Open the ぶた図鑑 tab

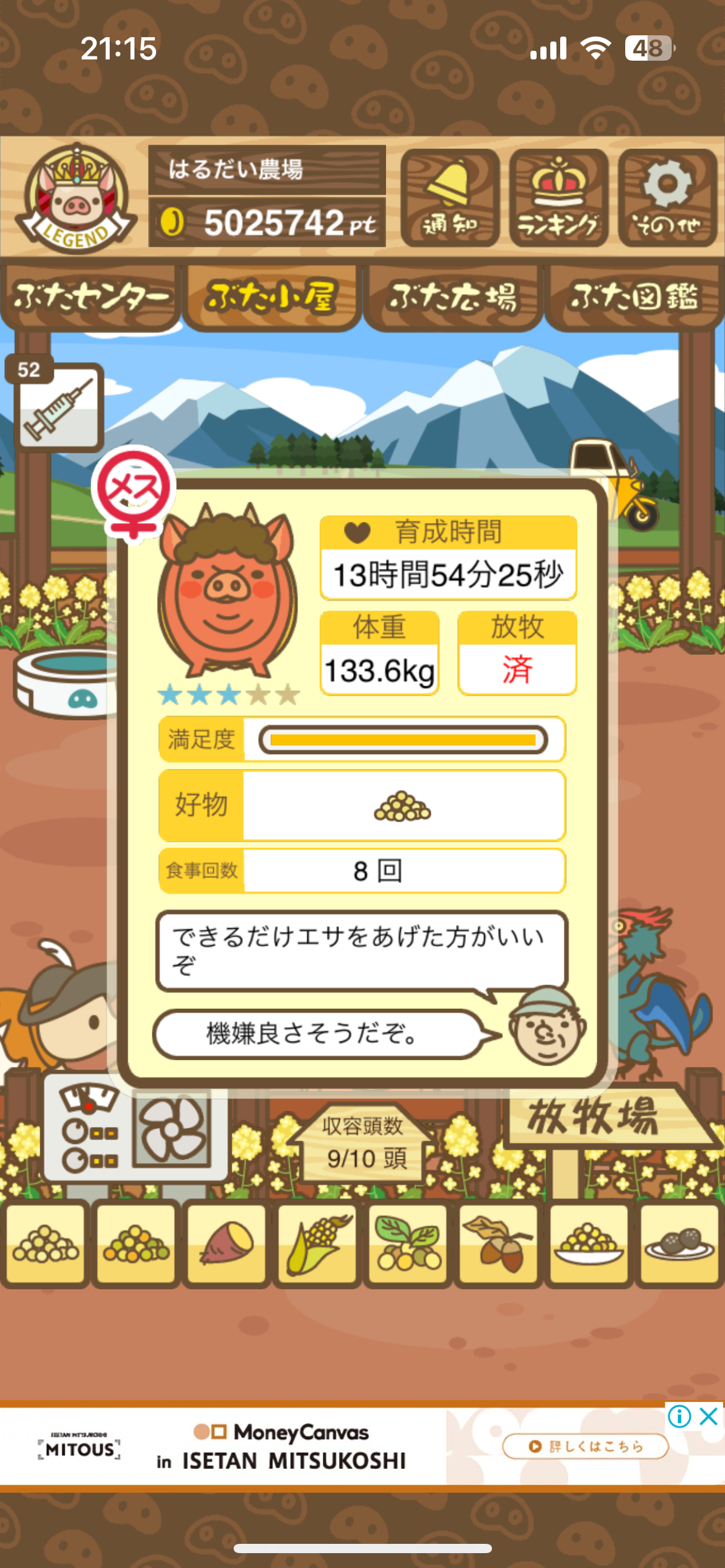634,297
